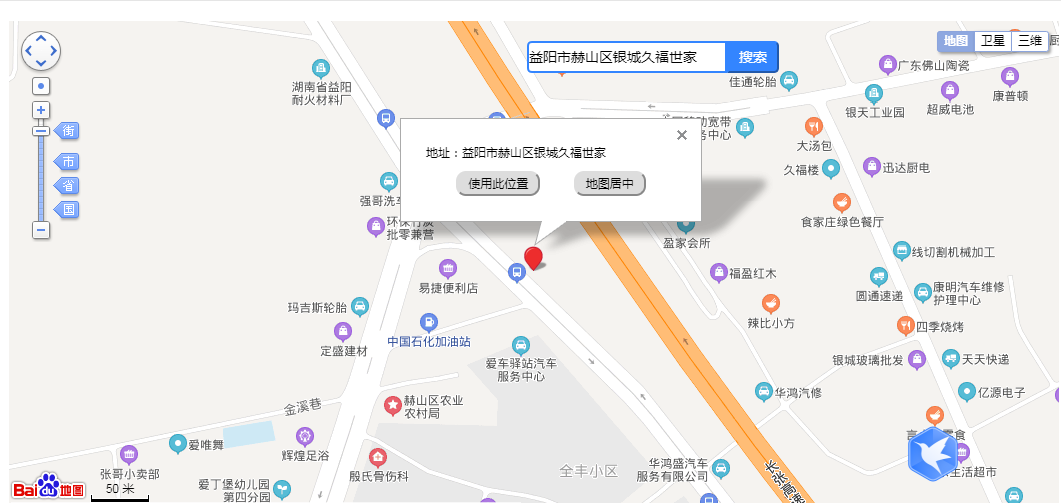Tap 地图居中 to center the map
This screenshot has height=503, width=1061.
click(610, 184)
